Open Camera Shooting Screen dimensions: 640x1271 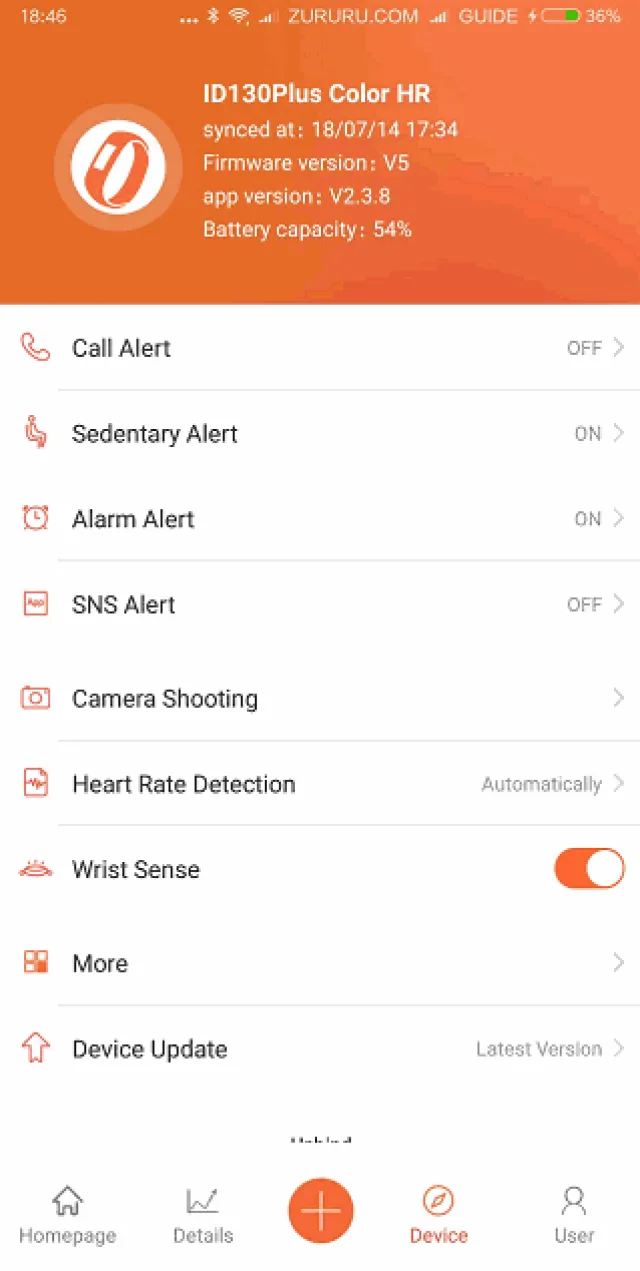(320, 698)
